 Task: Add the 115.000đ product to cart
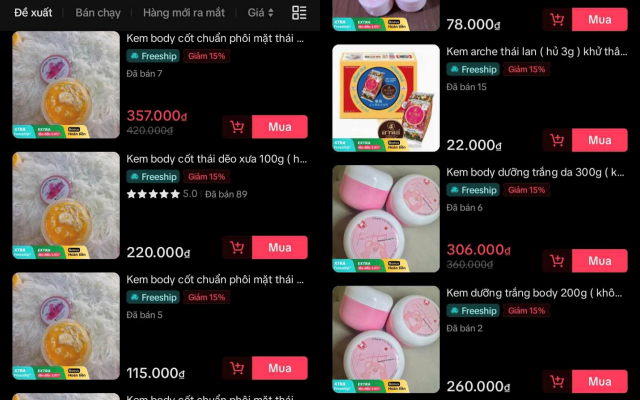[x=237, y=368]
